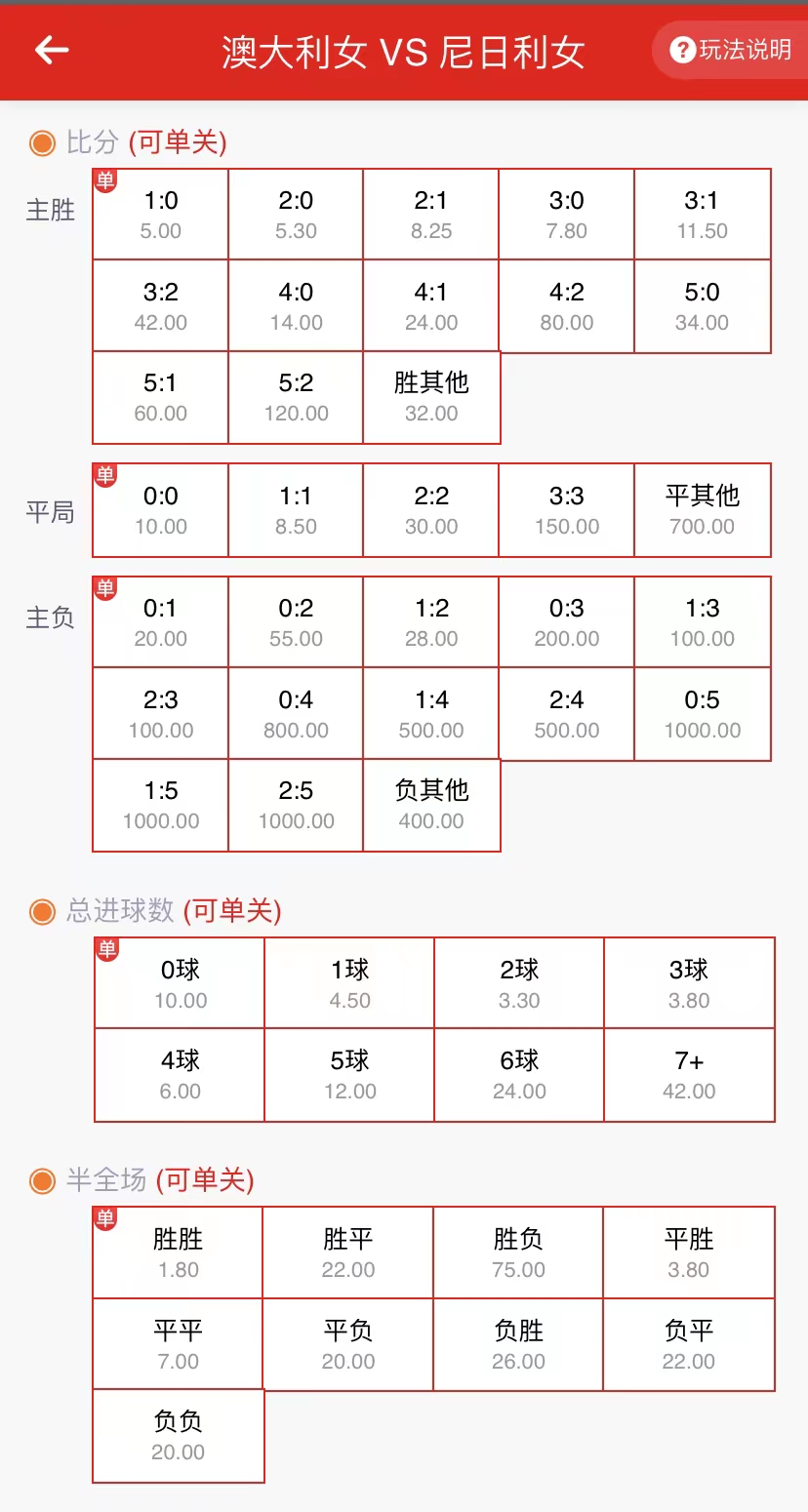Select the 负负 half-full time option
The width and height of the screenshot is (808, 1512).
tap(178, 1435)
